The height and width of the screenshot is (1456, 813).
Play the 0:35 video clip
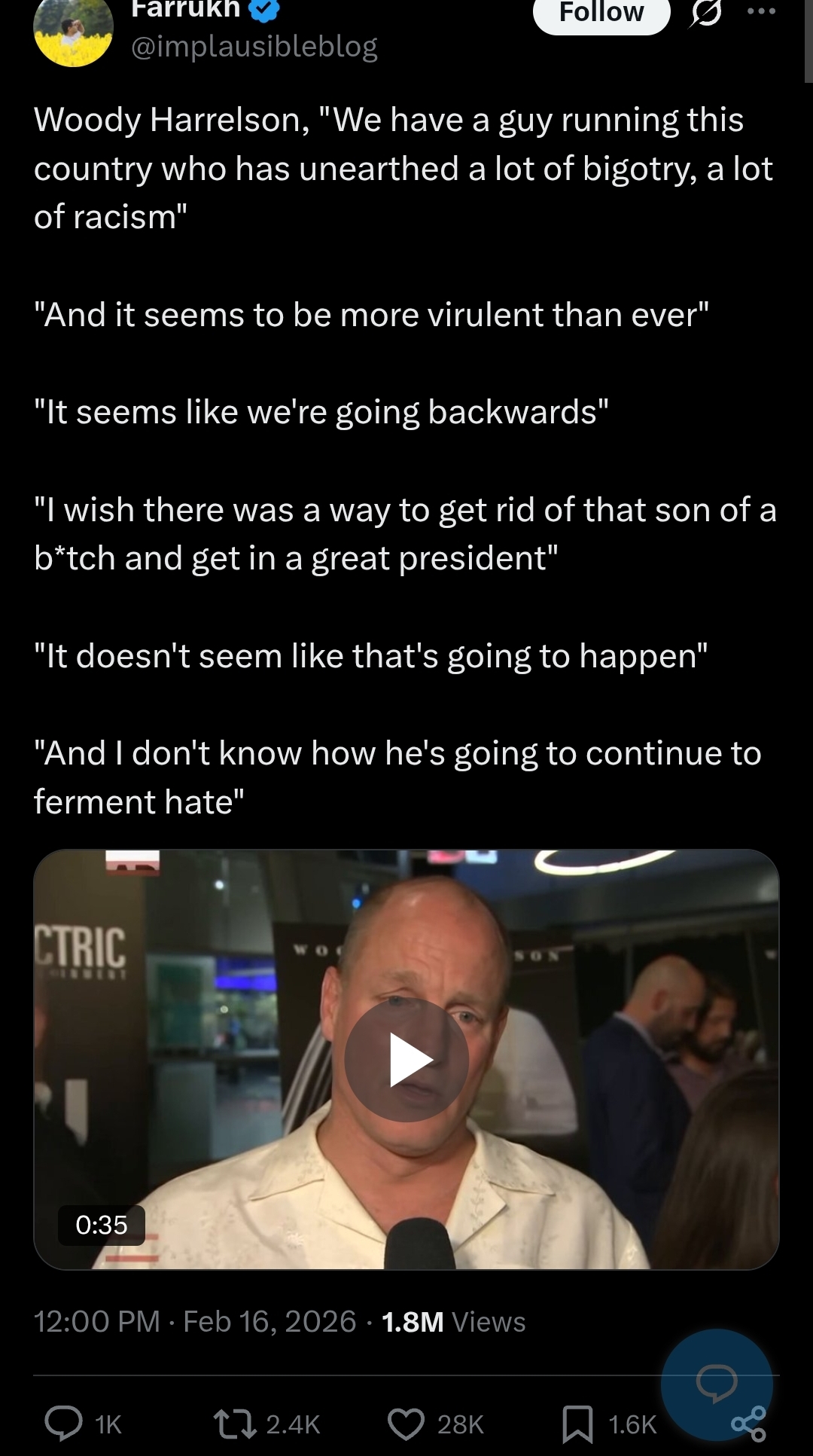click(x=406, y=1060)
